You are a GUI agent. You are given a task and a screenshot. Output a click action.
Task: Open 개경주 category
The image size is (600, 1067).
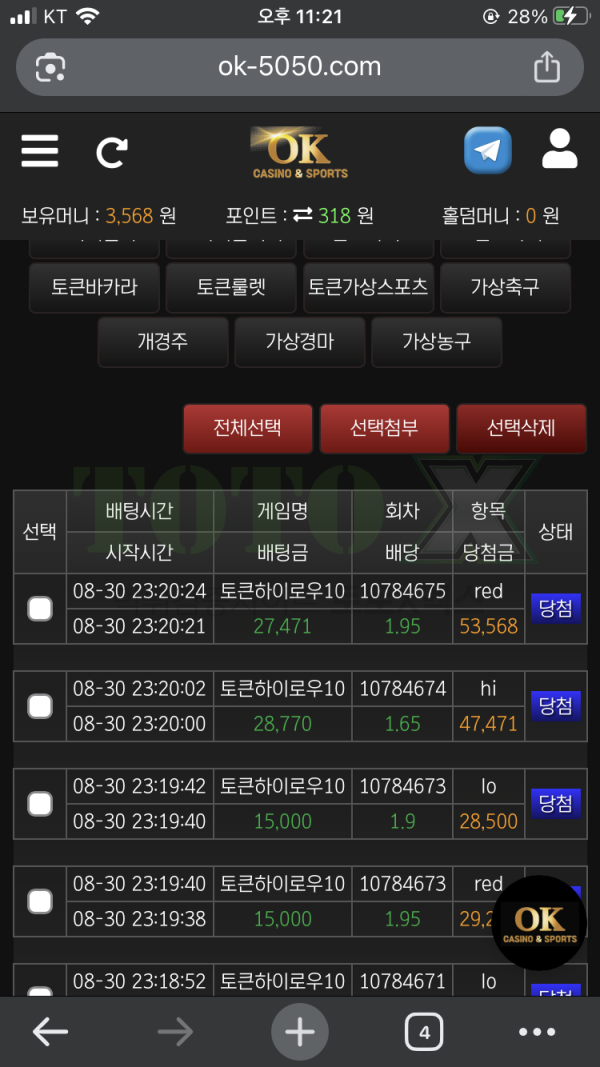pyautogui.click(x=162, y=342)
